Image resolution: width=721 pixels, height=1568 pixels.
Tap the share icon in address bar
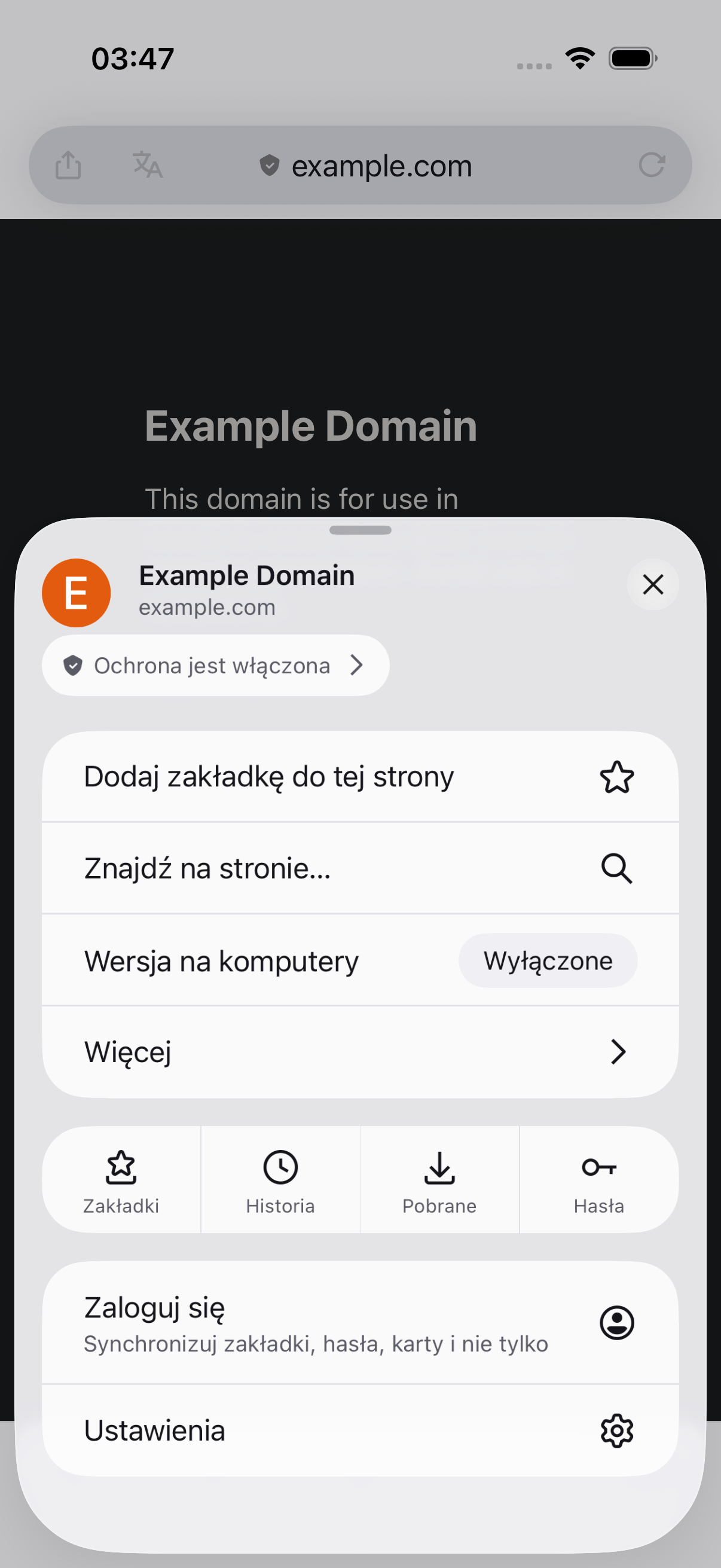point(68,165)
